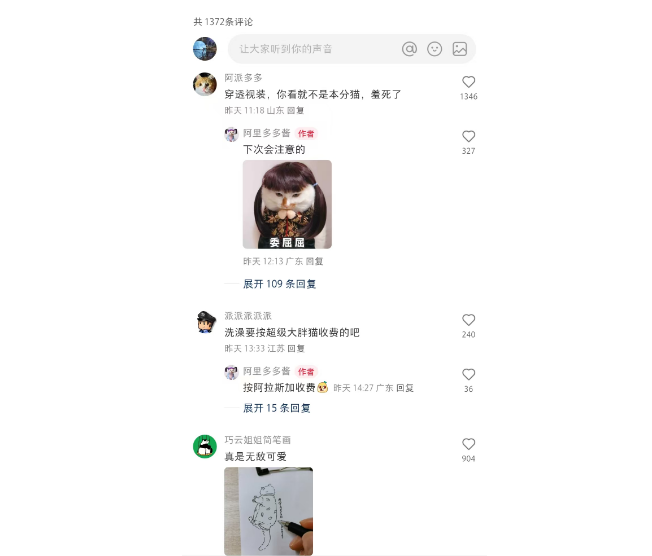Viewport: 652px width, 556px height.
Task: Open the emoji picker icon
Action: pos(434,49)
